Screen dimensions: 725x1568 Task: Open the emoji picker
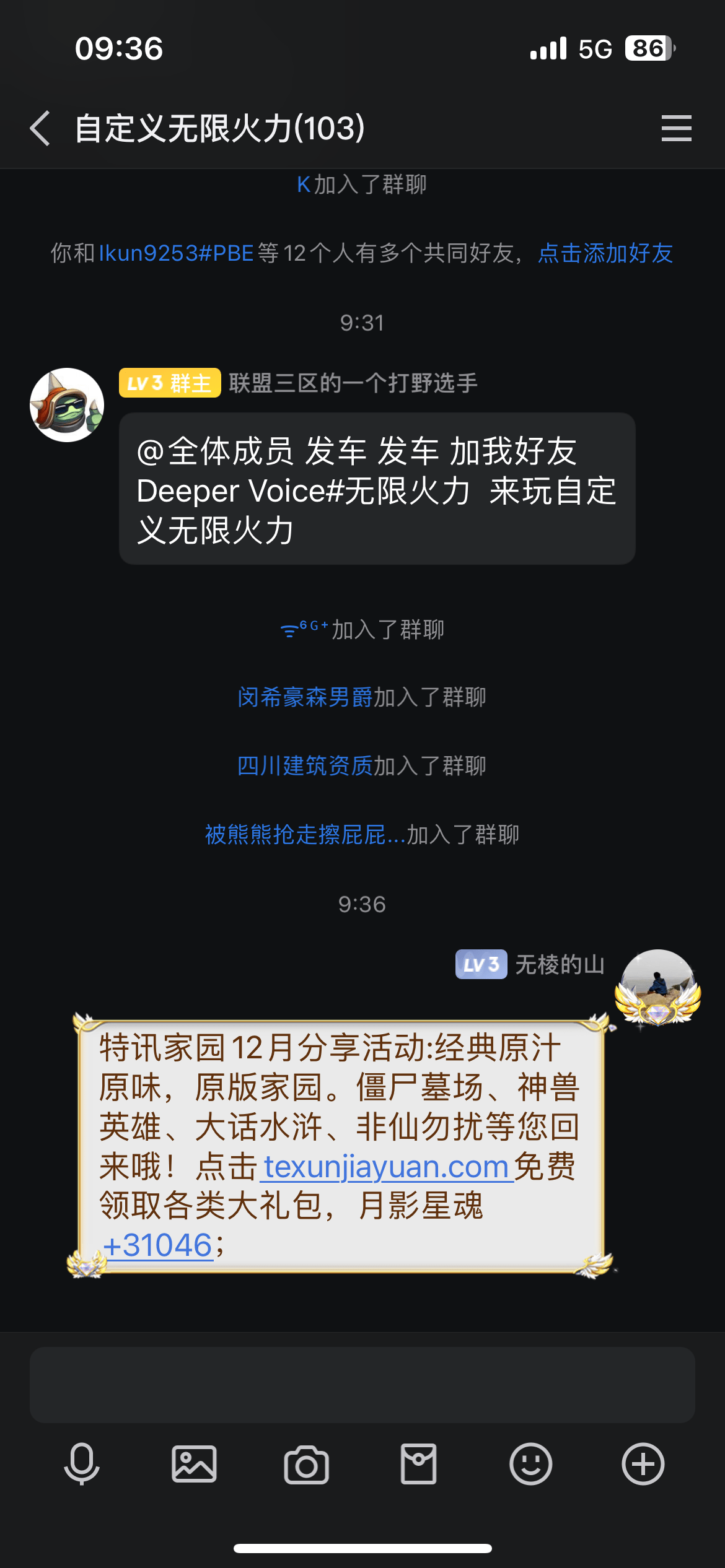click(530, 1464)
